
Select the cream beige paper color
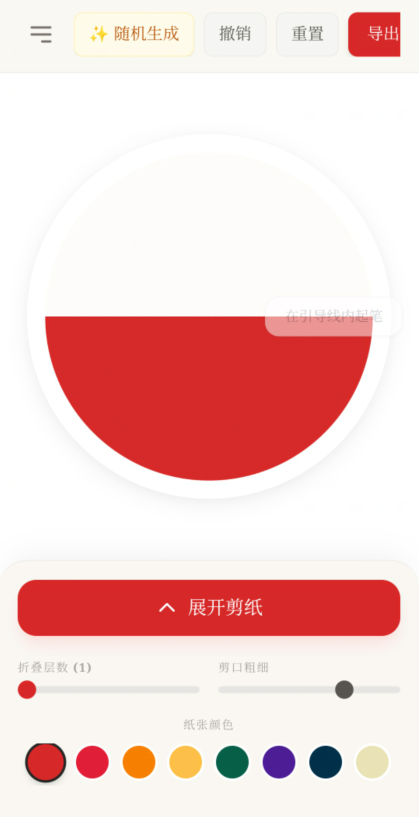[372, 762]
